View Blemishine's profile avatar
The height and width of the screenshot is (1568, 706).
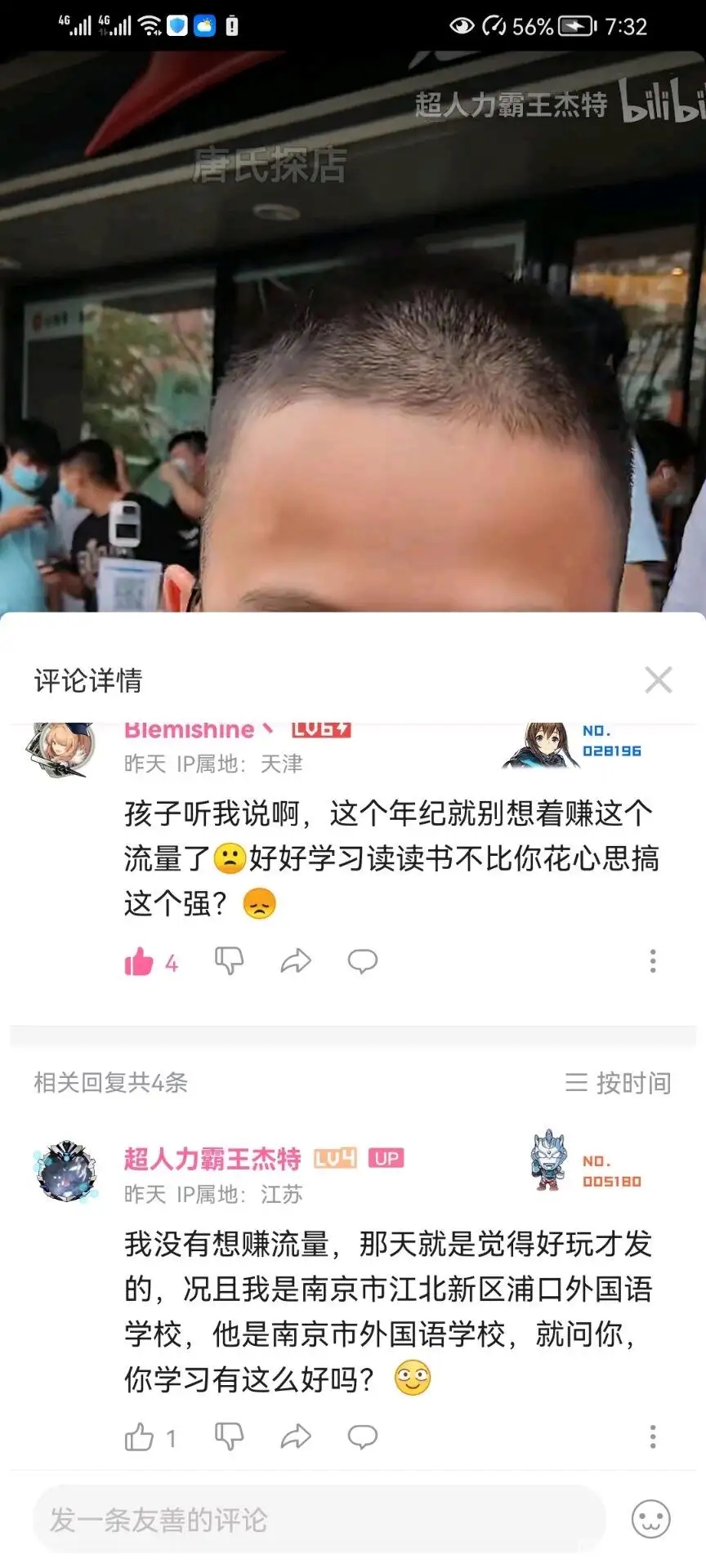click(62, 746)
